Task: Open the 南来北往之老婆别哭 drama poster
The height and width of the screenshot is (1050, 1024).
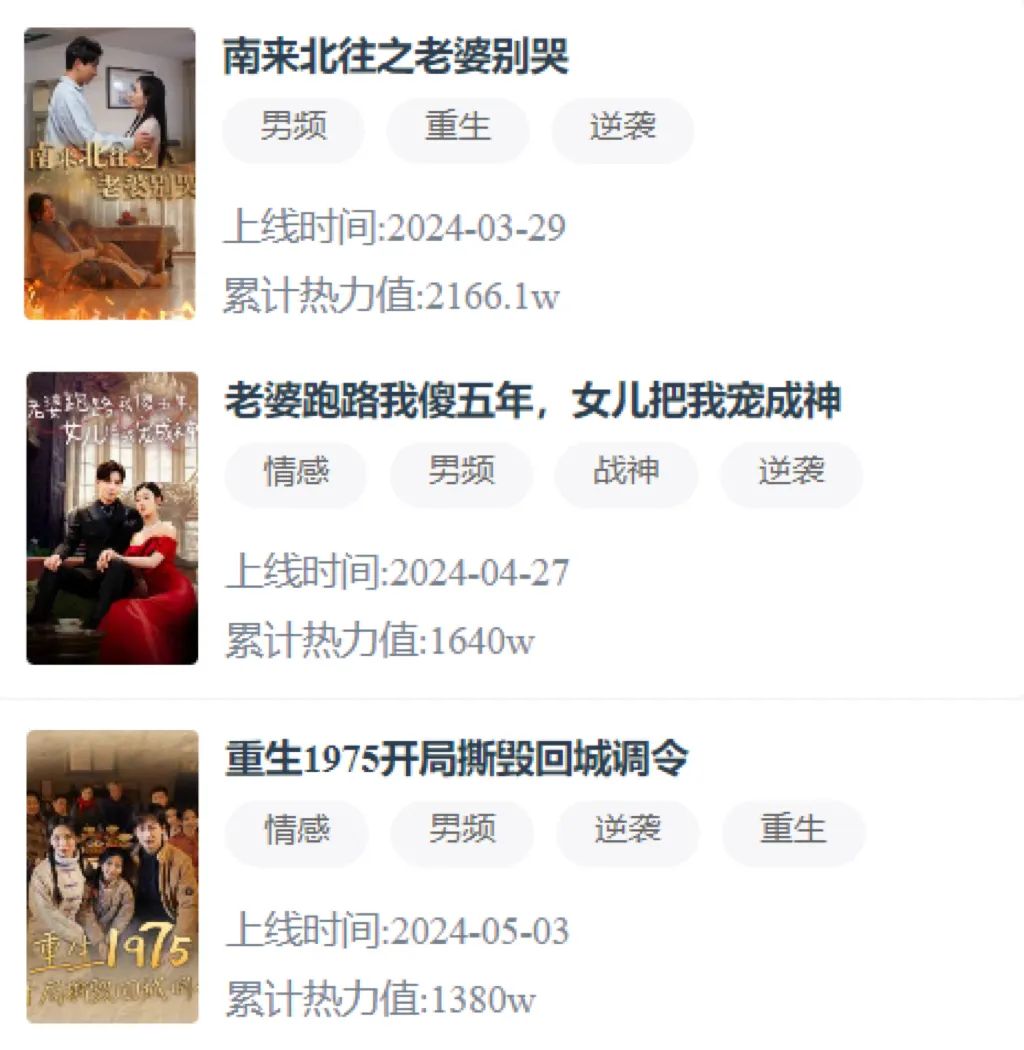Action: tap(110, 173)
